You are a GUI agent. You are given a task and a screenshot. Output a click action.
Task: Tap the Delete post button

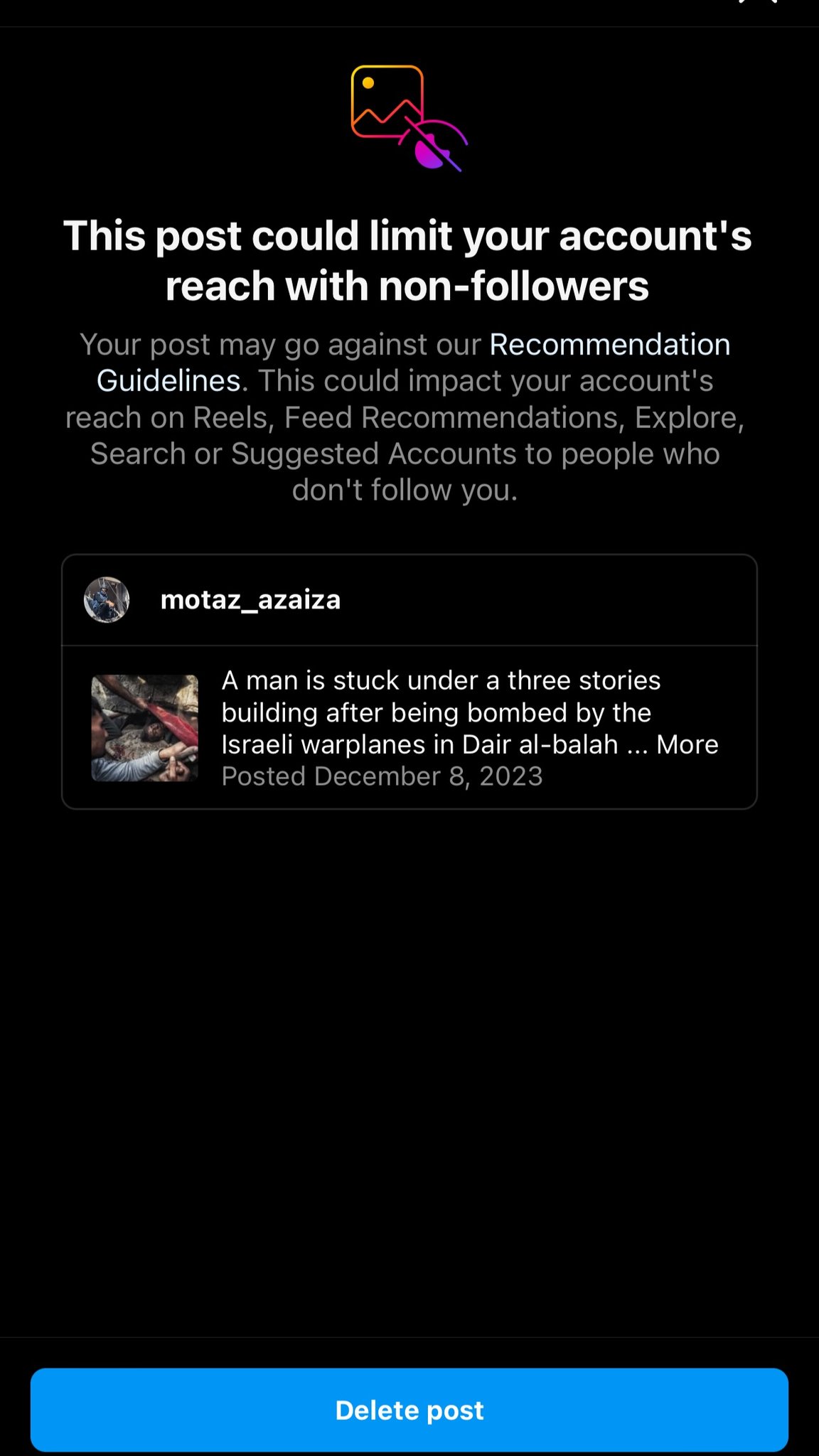click(409, 1410)
